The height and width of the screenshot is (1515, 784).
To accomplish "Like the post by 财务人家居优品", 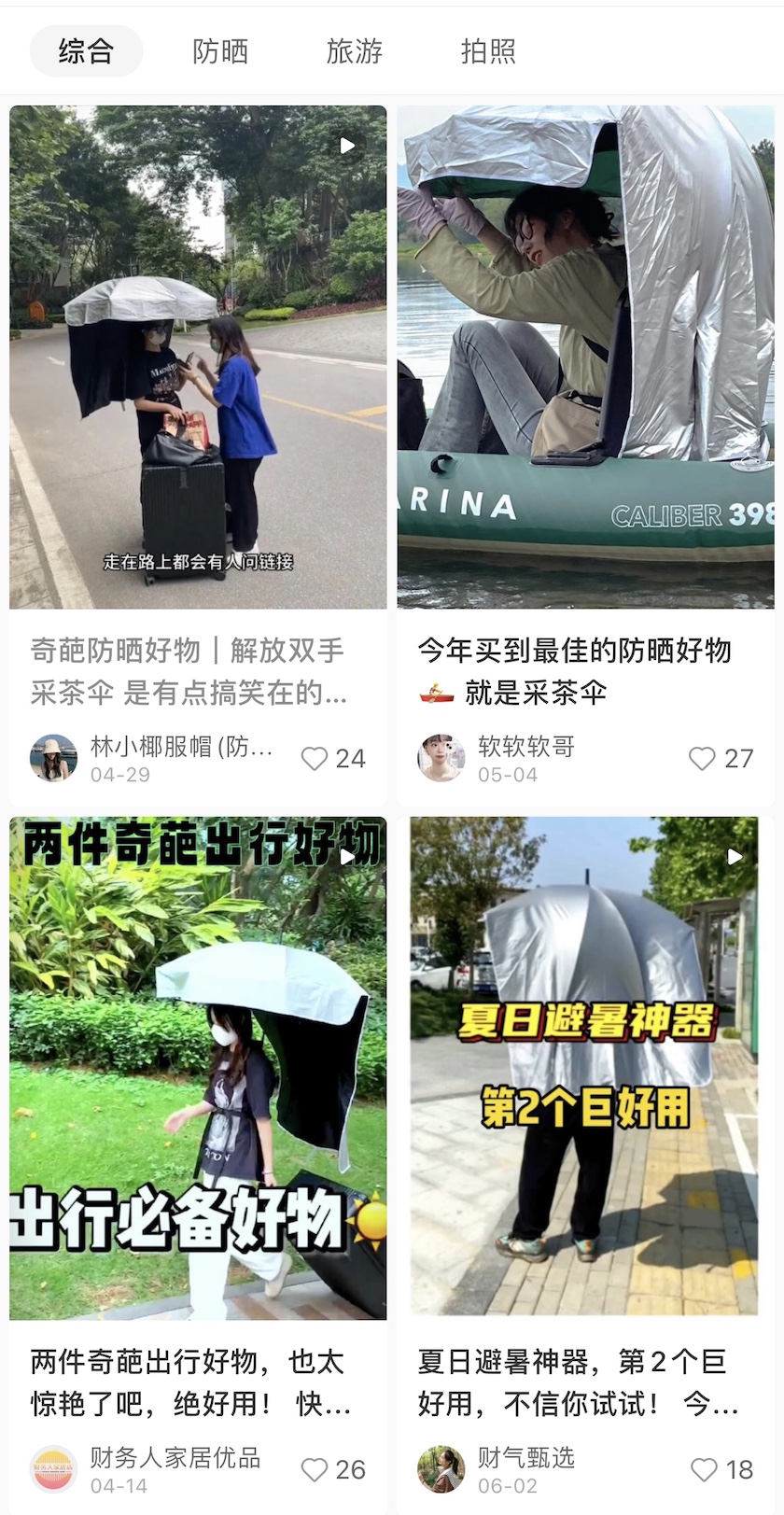I will (315, 1470).
